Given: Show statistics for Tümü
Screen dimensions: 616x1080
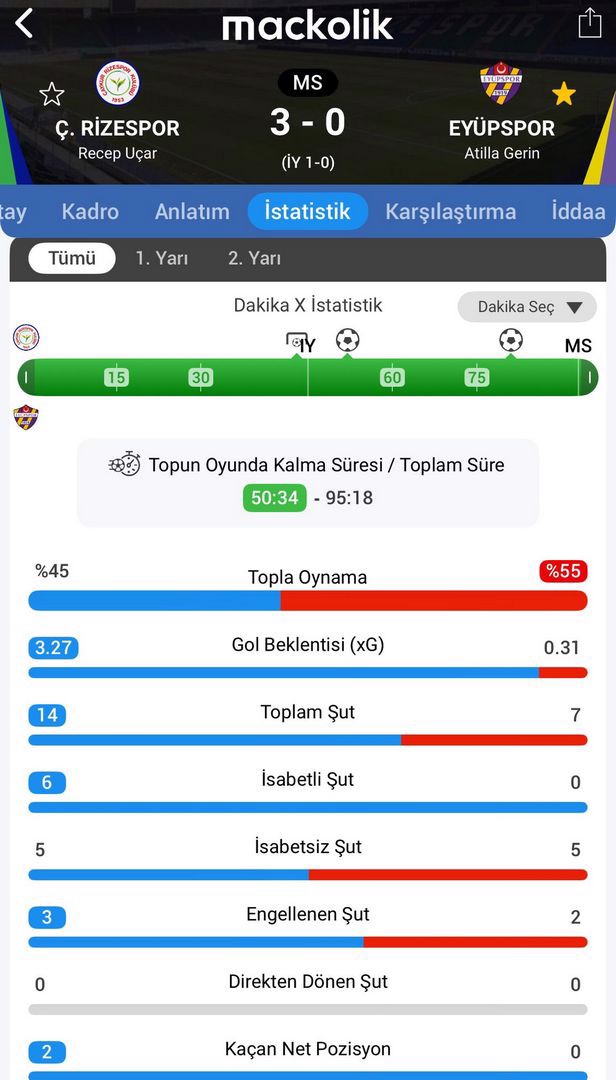Looking at the screenshot, I should 72,258.
